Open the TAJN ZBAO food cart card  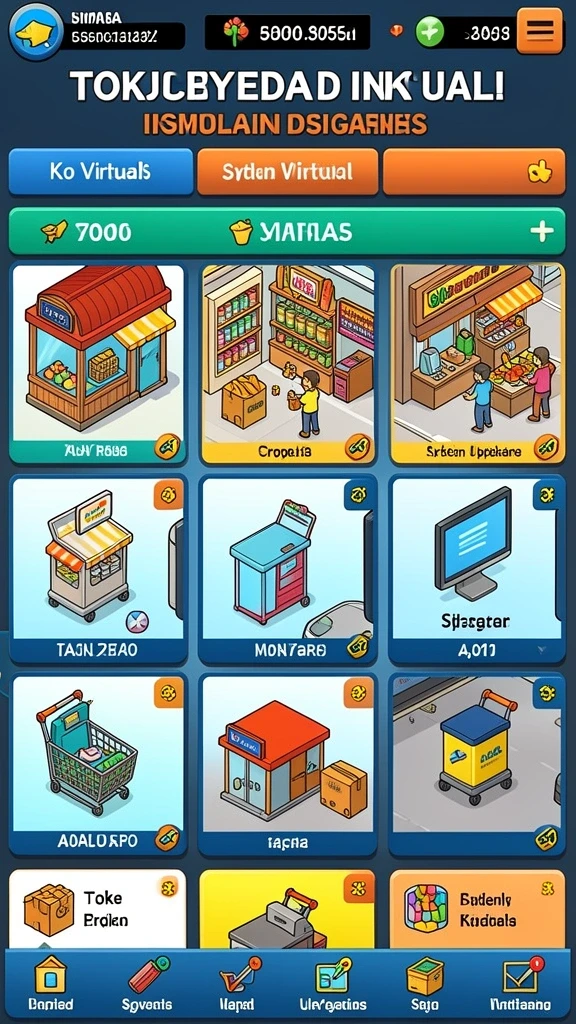pyautogui.click(x=97, y=569)
